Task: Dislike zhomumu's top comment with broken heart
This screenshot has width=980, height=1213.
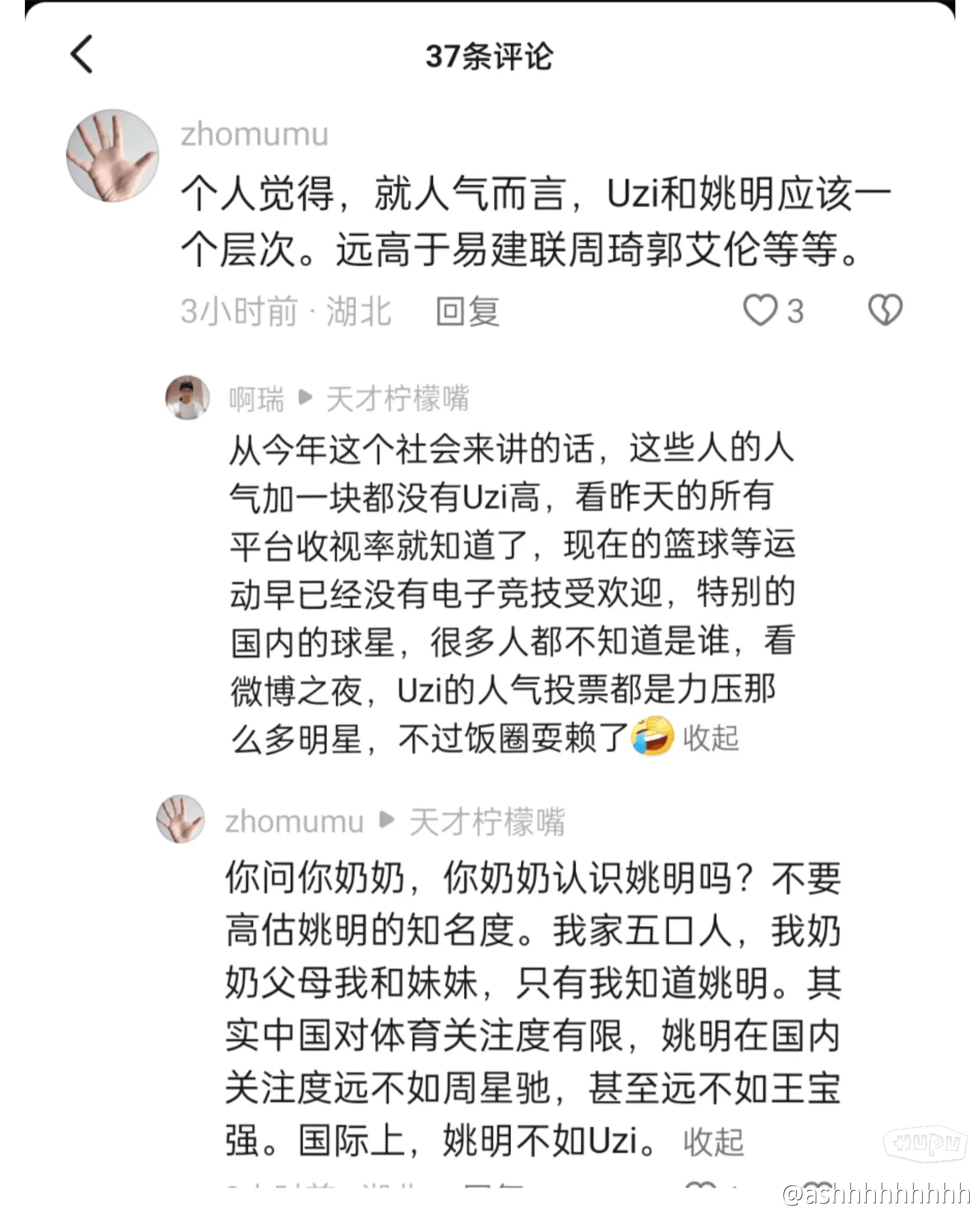Action: coord(884,310)
